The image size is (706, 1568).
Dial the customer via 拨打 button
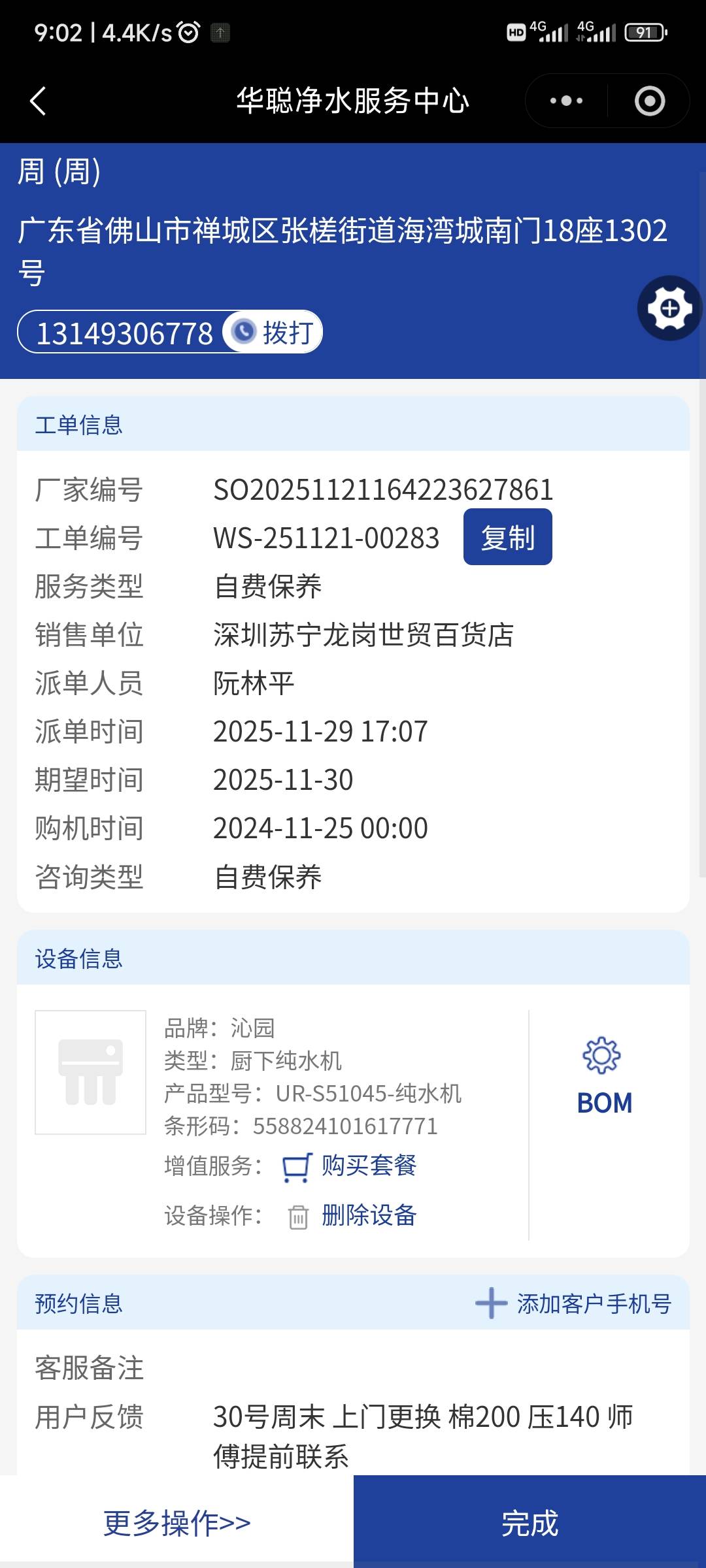pos(273,333)
